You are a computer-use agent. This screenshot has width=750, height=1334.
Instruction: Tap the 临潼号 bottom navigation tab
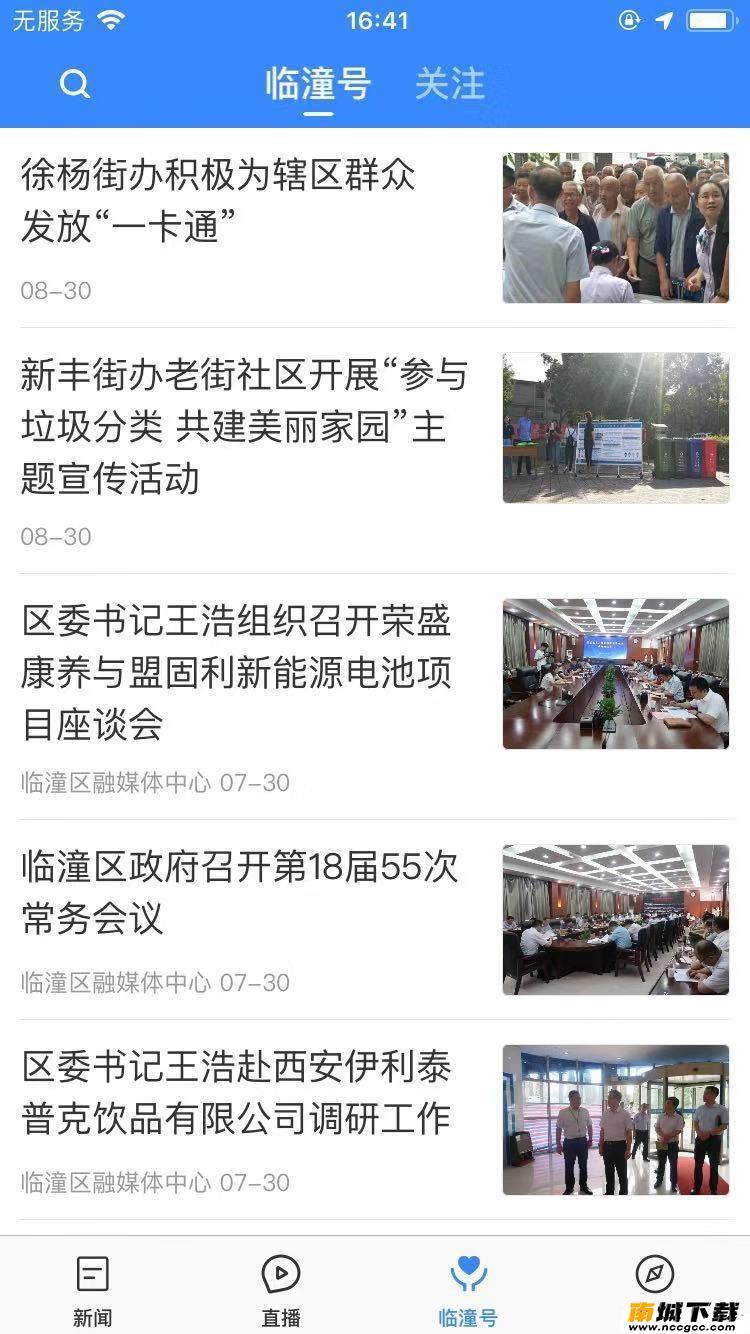(x=468, y=1290)
